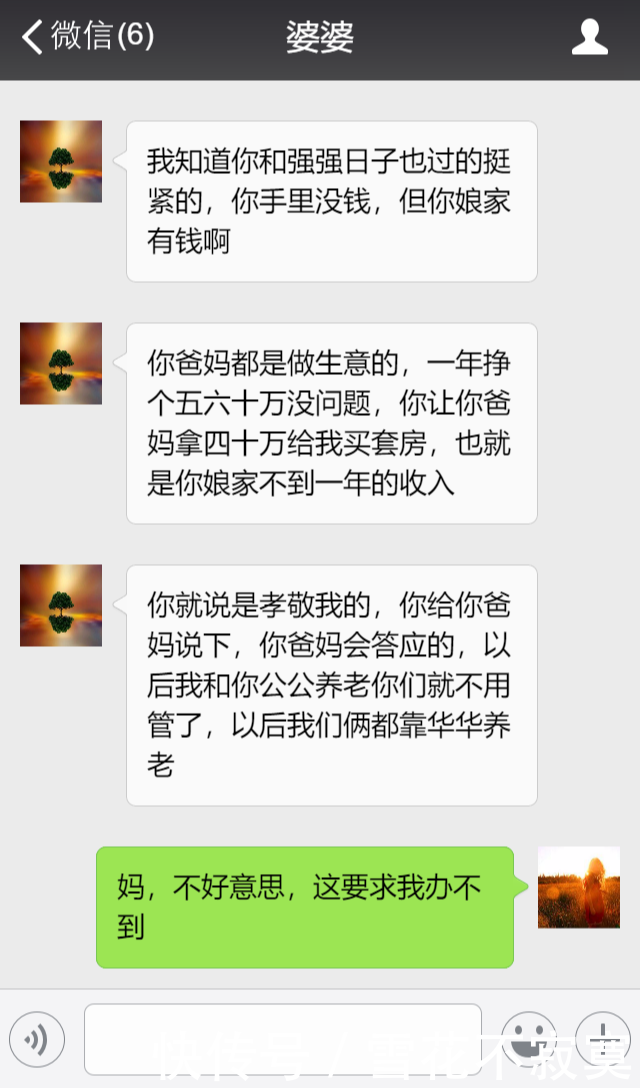Focus the message text field
The image size is (640, 1088).
click(x=282, y=1039)
